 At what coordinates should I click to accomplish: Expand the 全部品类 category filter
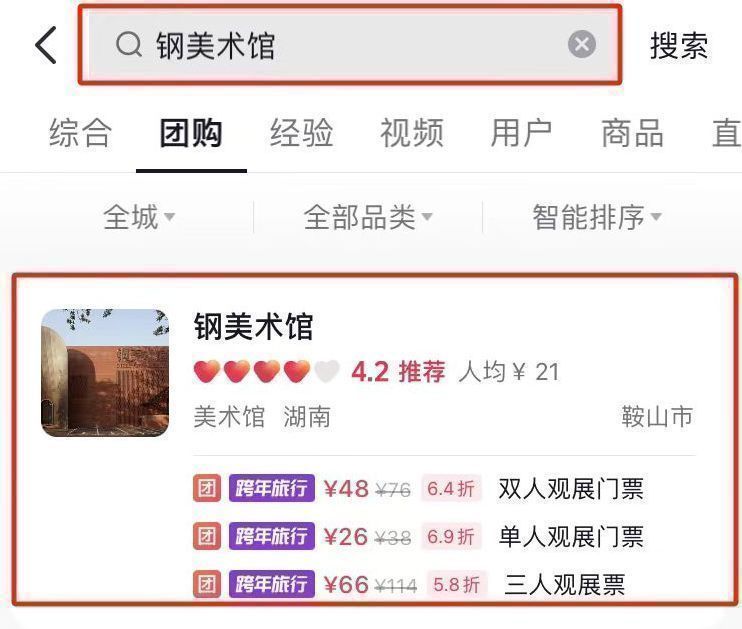(368, 217)
